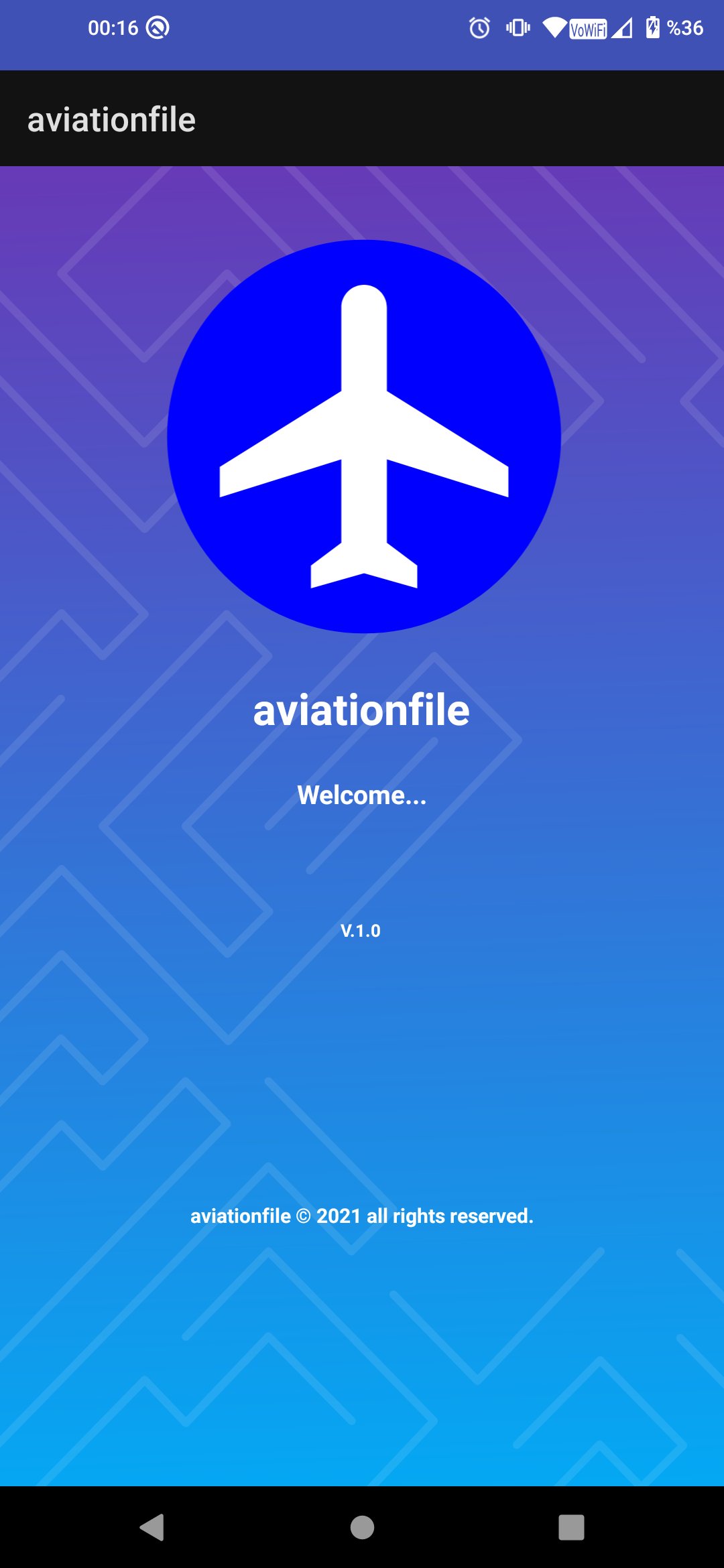This screenshot has width=724, height=1568.
Task: Tap the 00:16 clock display
Action: click(x=111, y=28)
